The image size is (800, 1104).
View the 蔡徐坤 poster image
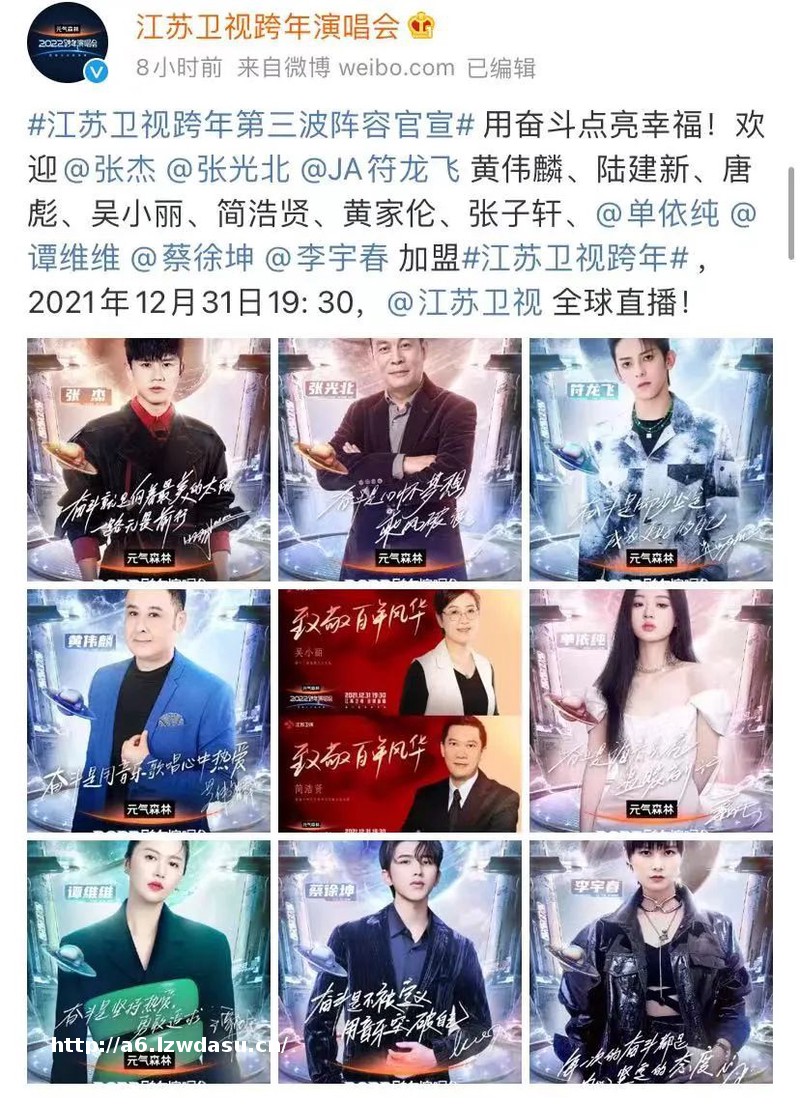pyautogui.click(x=399, y=960)
